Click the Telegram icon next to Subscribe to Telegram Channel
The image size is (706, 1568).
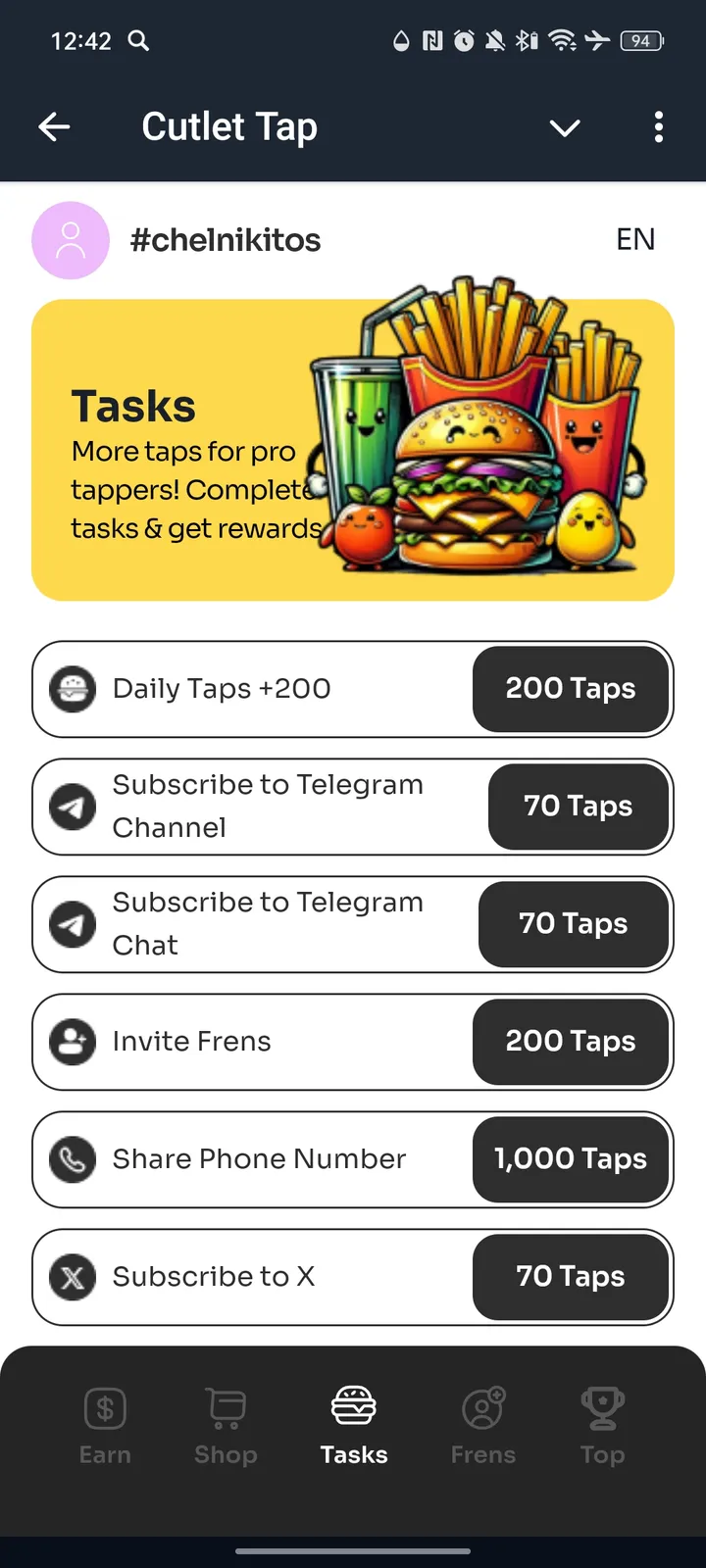point(72,807)
